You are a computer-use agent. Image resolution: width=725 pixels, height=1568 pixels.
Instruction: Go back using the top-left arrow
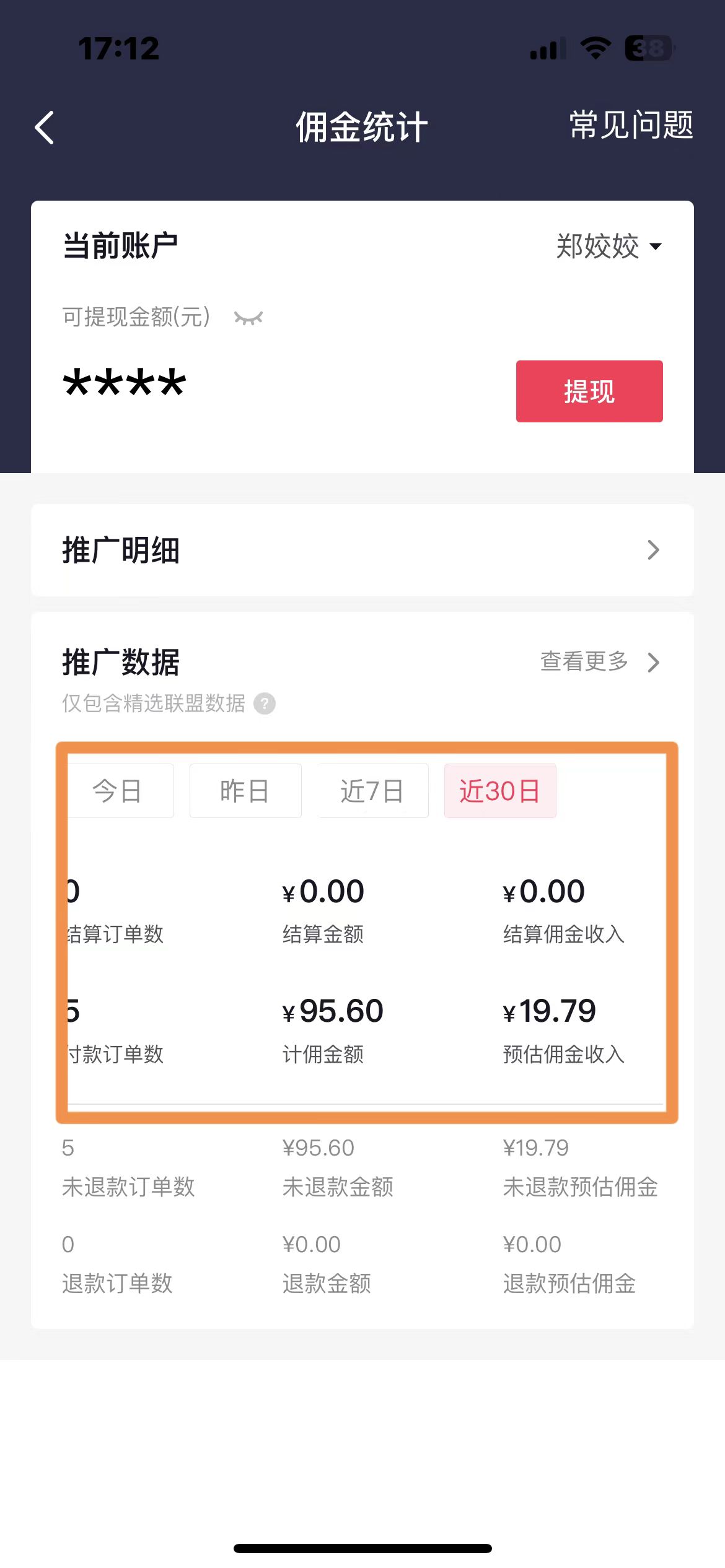(x=45, y=128)
